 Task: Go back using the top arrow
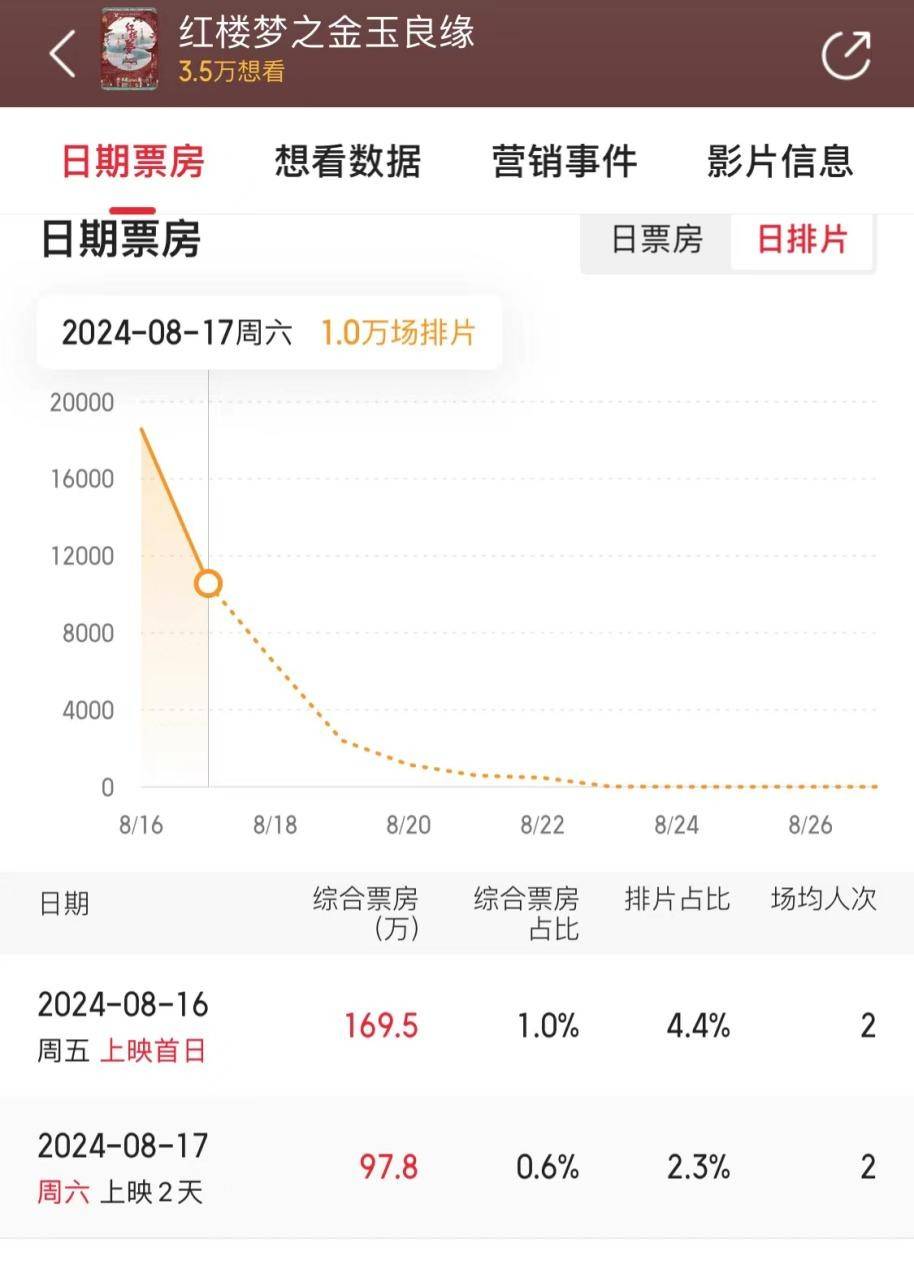[x=62, y=53]
